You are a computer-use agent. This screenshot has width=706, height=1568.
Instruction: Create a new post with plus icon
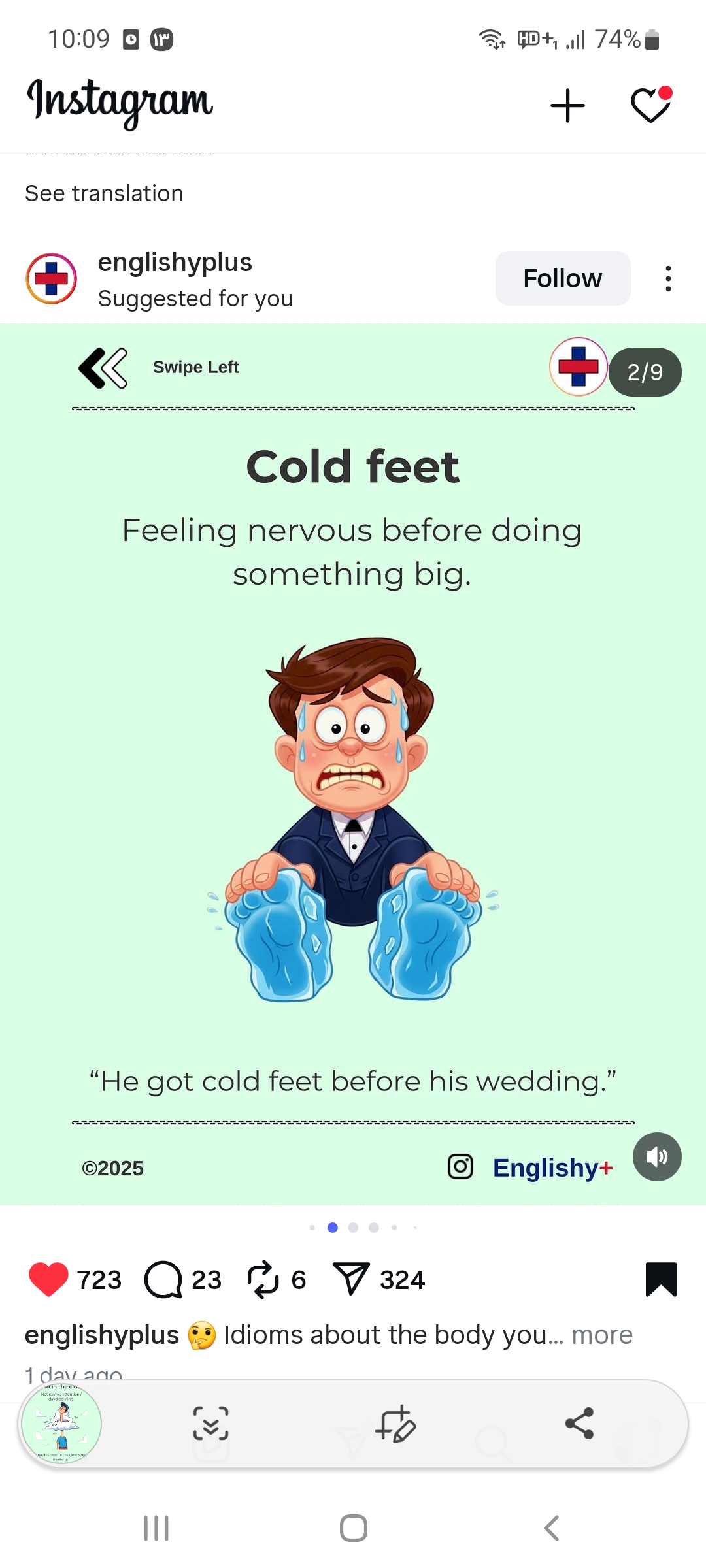(x=567, y=106)
